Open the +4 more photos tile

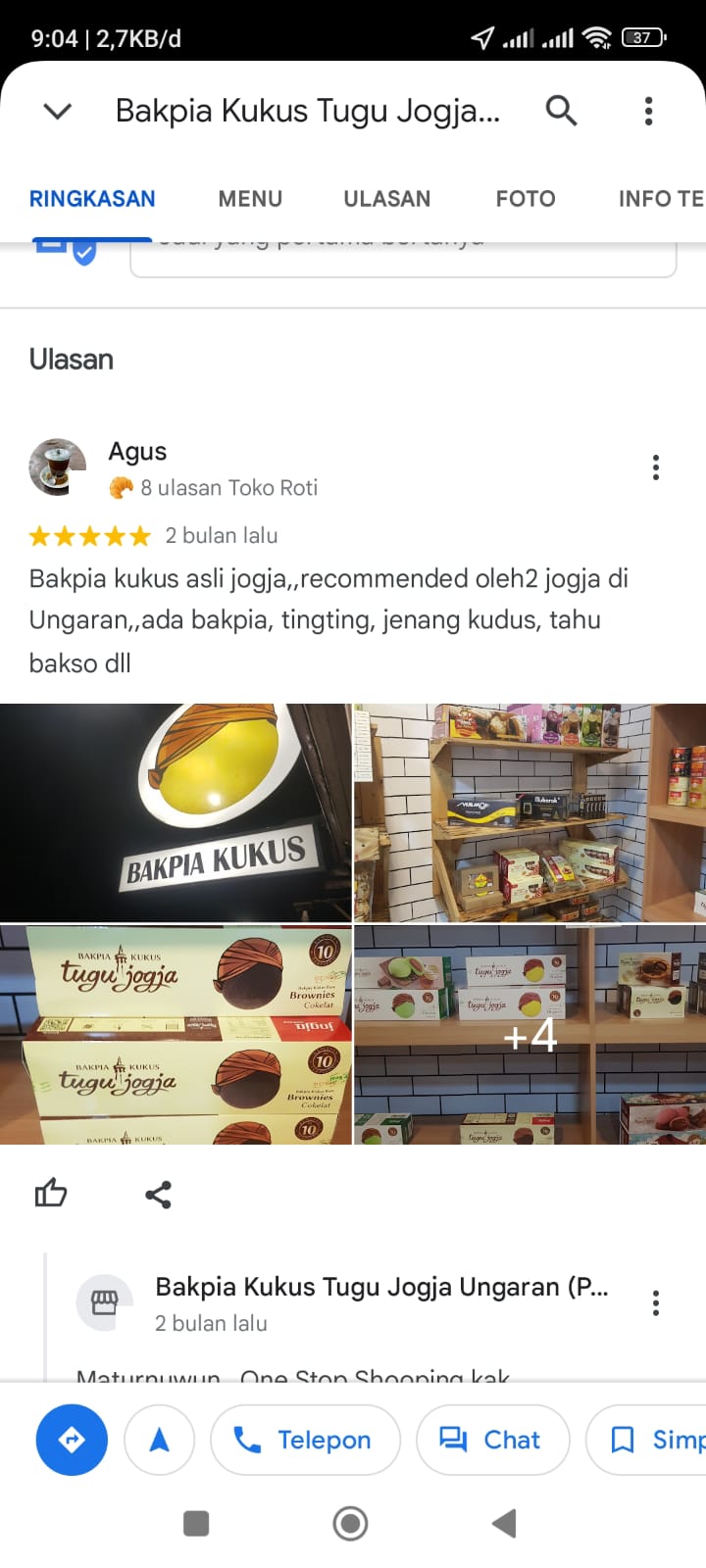point(529,1035)
